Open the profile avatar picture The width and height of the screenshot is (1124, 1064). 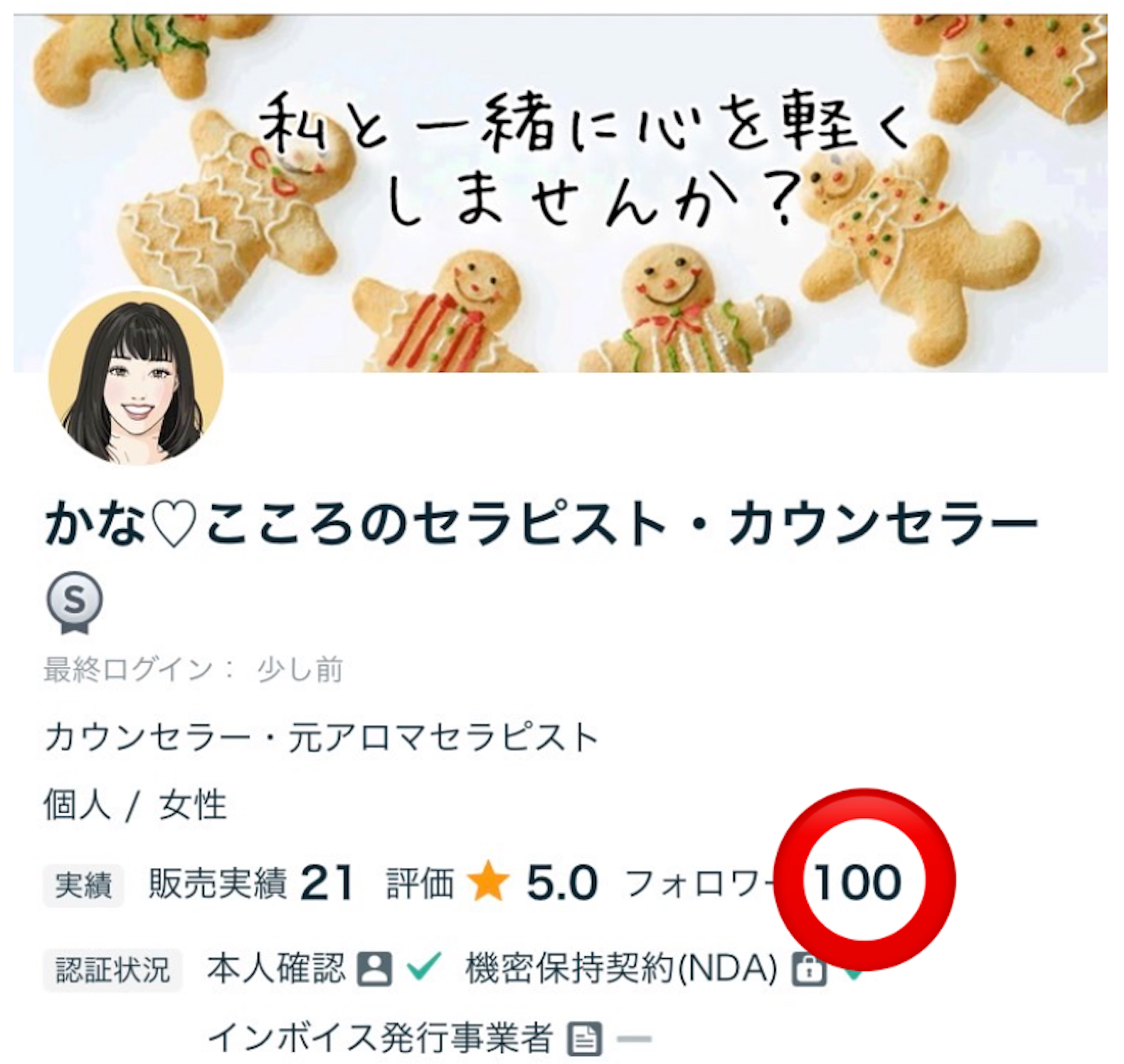coord(136,377)
